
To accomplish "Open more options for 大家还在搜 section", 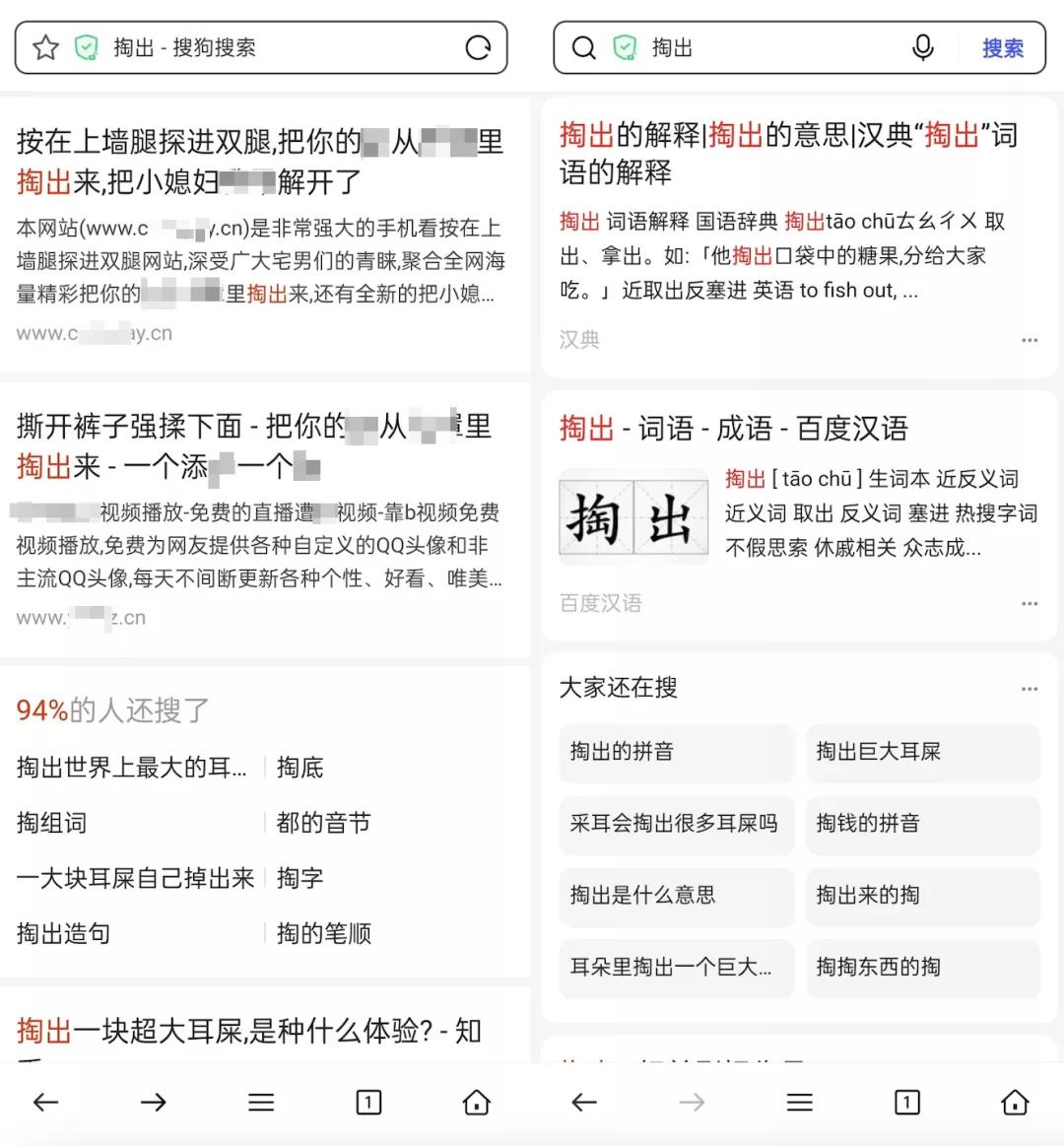I will tap(1030, 688).
